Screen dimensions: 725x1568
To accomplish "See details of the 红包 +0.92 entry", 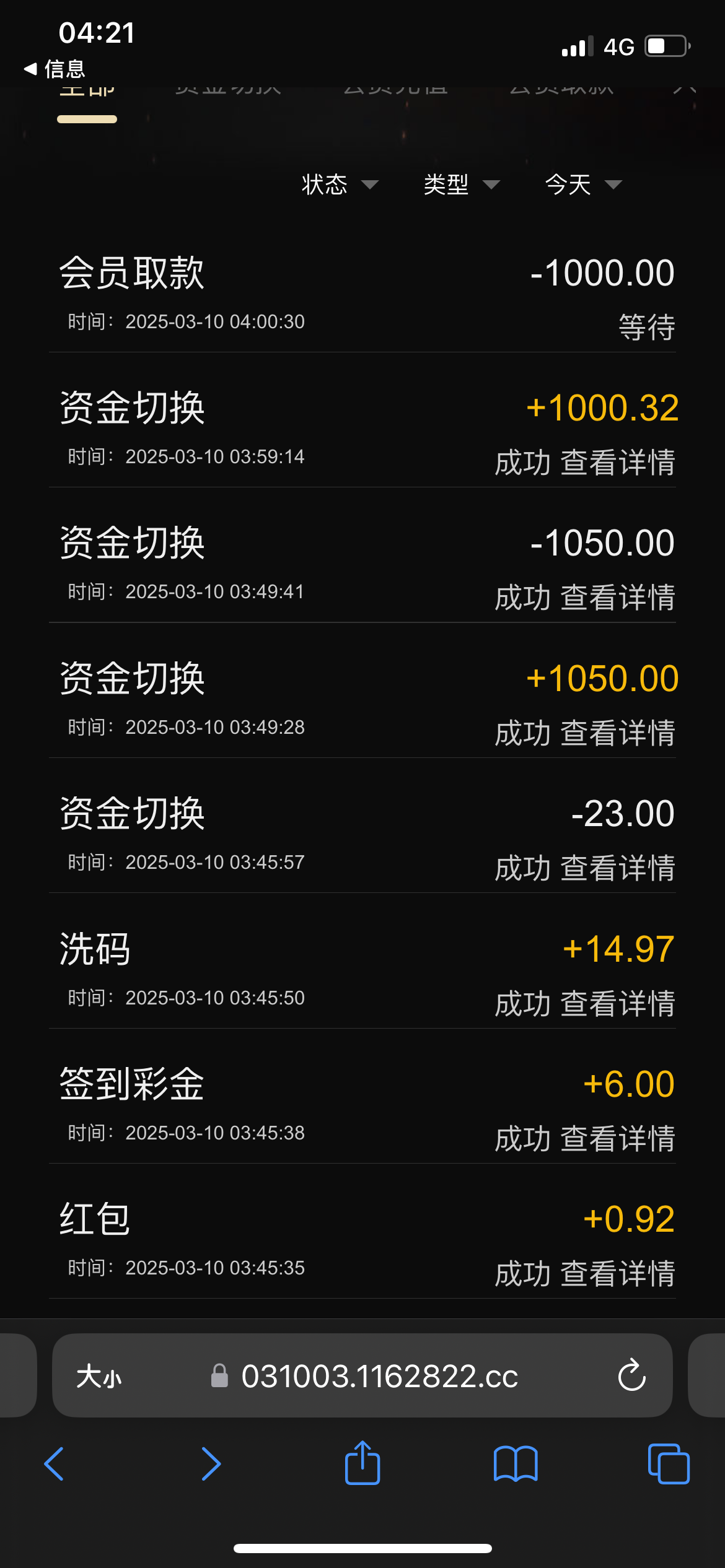I will click(618, 1274).
